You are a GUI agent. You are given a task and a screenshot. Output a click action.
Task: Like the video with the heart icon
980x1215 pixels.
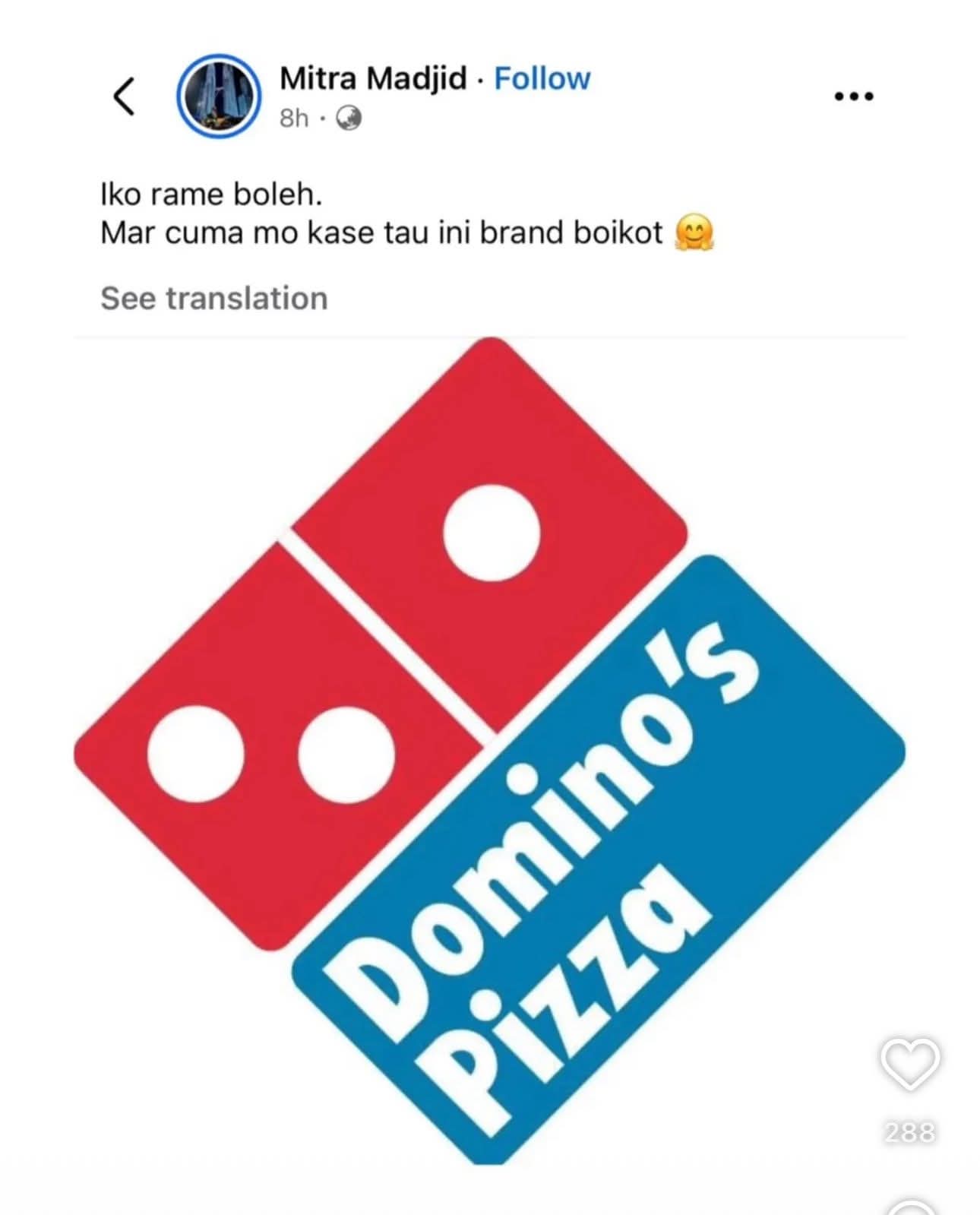[x=909, y=1064]
